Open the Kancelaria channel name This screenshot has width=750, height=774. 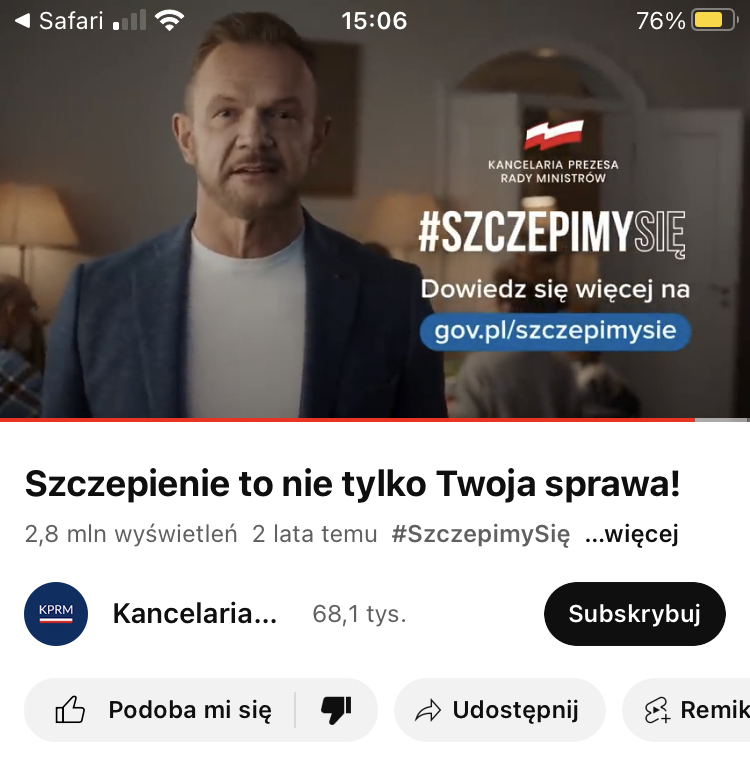(195, 614)
